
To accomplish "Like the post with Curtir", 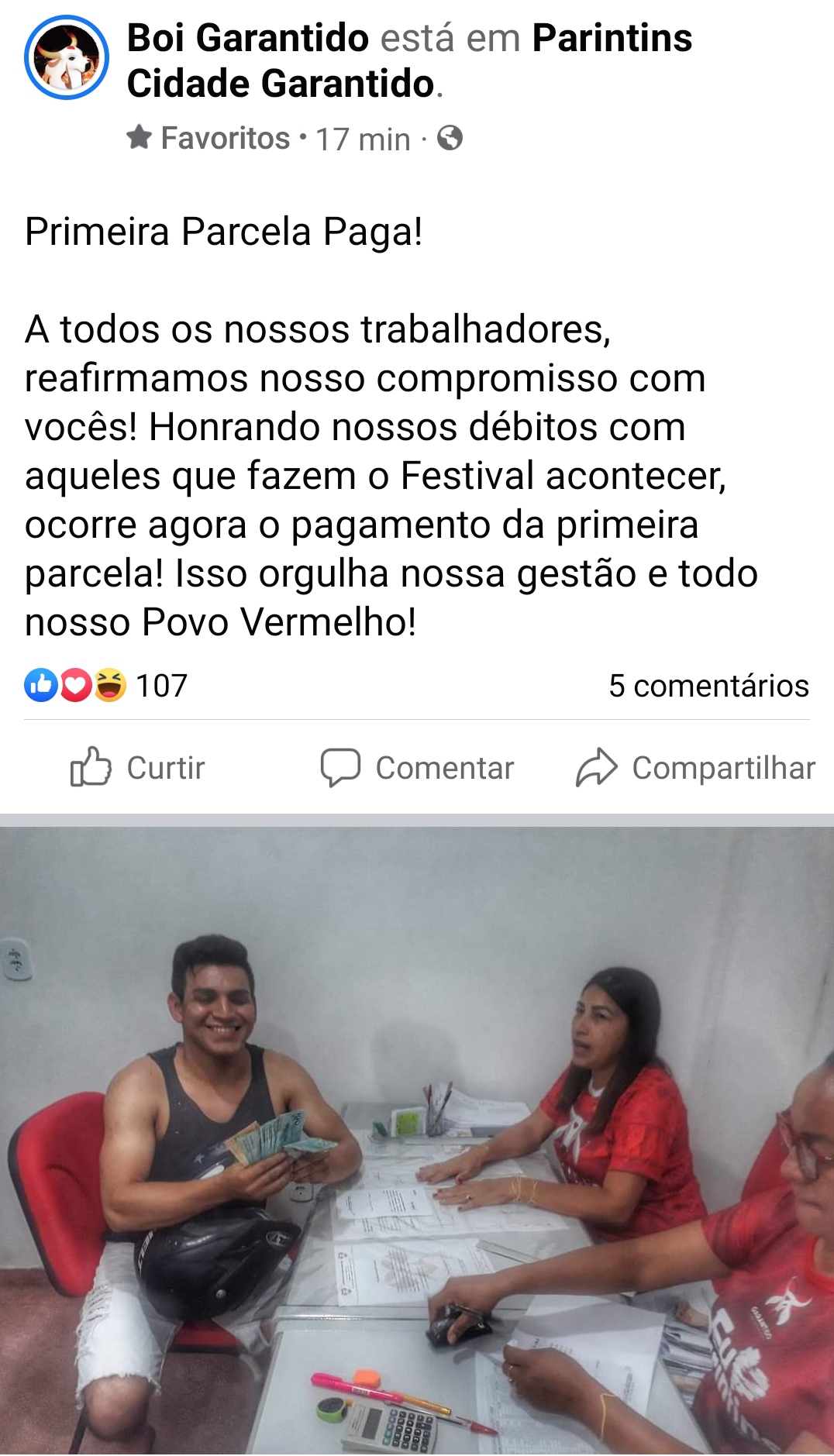I will coord(138,768).
